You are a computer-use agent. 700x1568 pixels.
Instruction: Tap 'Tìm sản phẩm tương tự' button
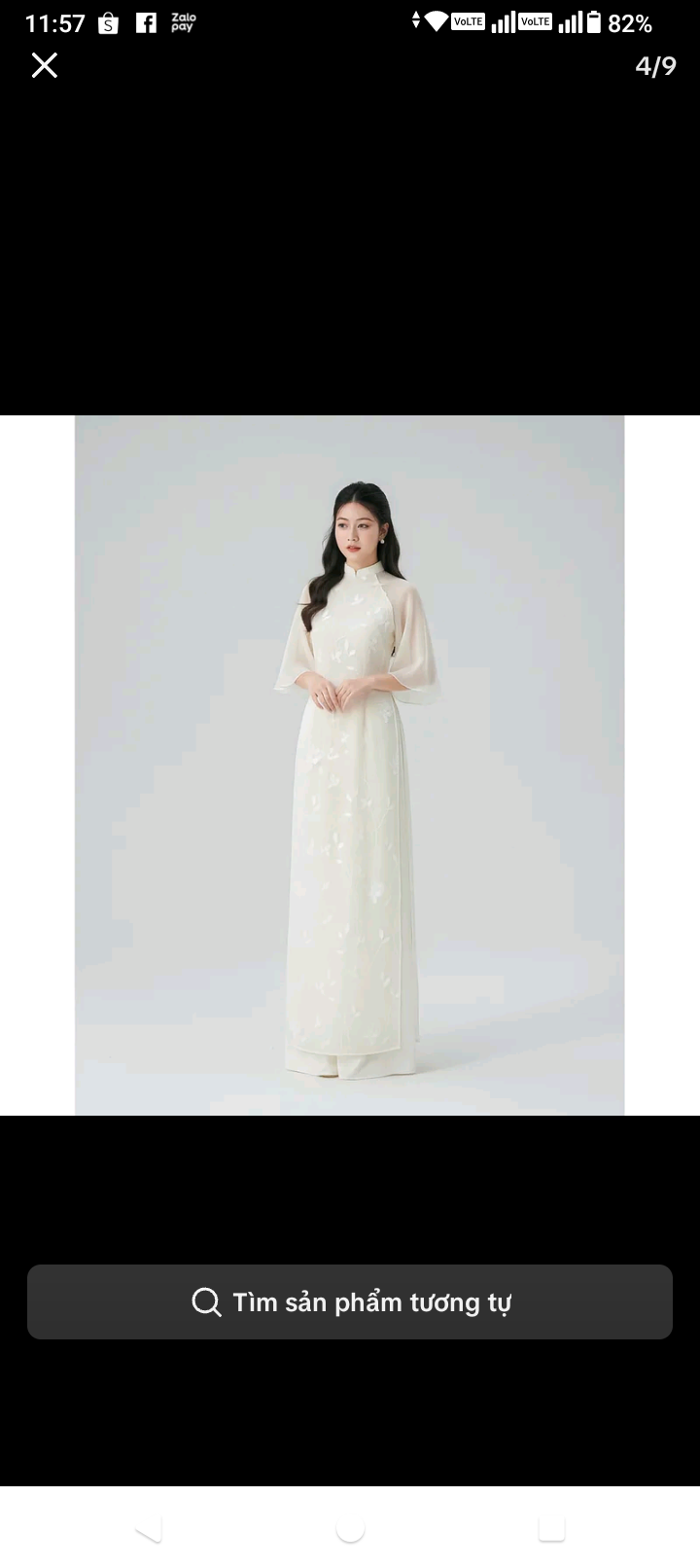coord(350,1301)
